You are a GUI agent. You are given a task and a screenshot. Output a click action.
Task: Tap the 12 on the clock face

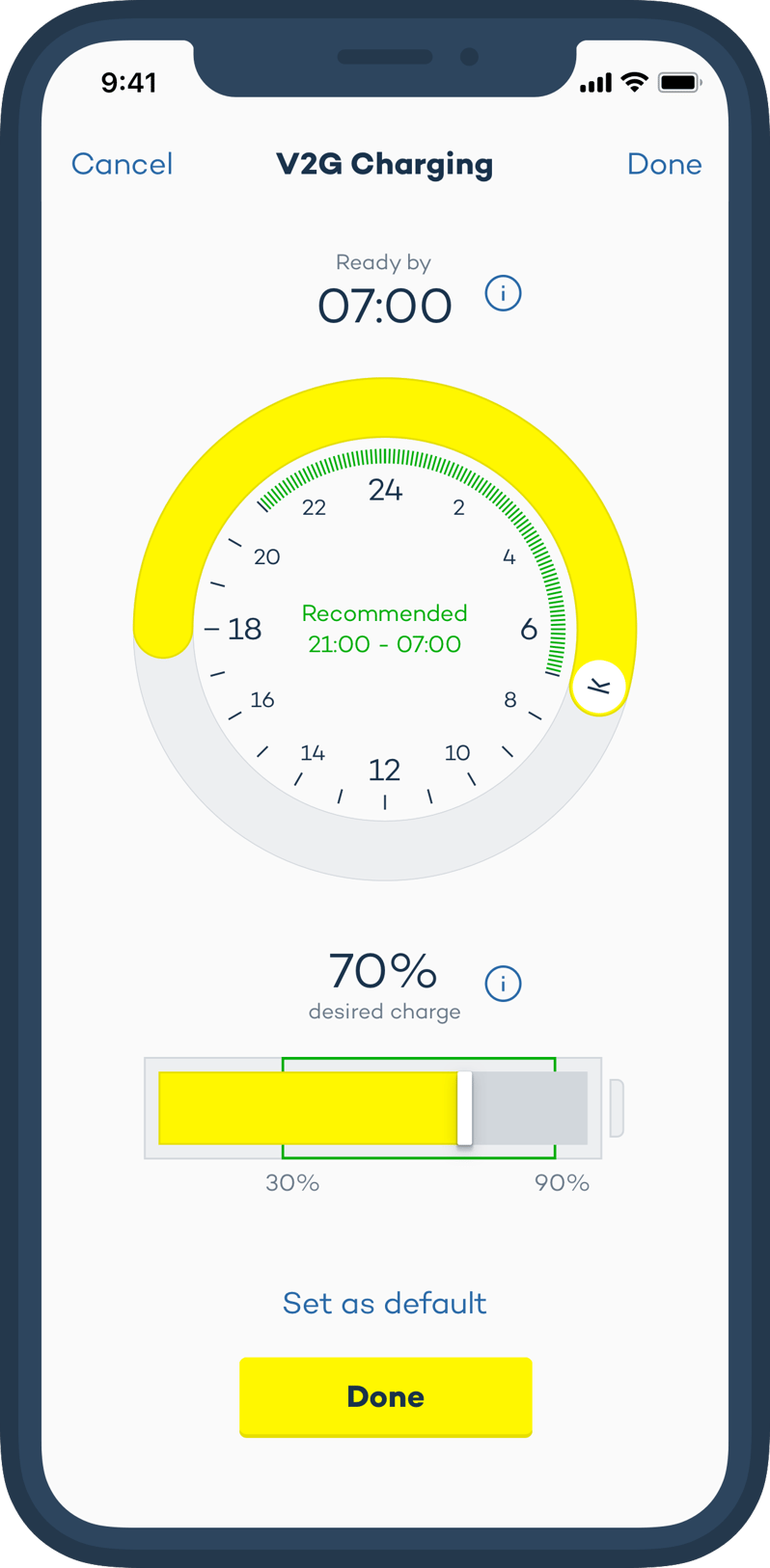pyautogui.click(x=385, y=770)
